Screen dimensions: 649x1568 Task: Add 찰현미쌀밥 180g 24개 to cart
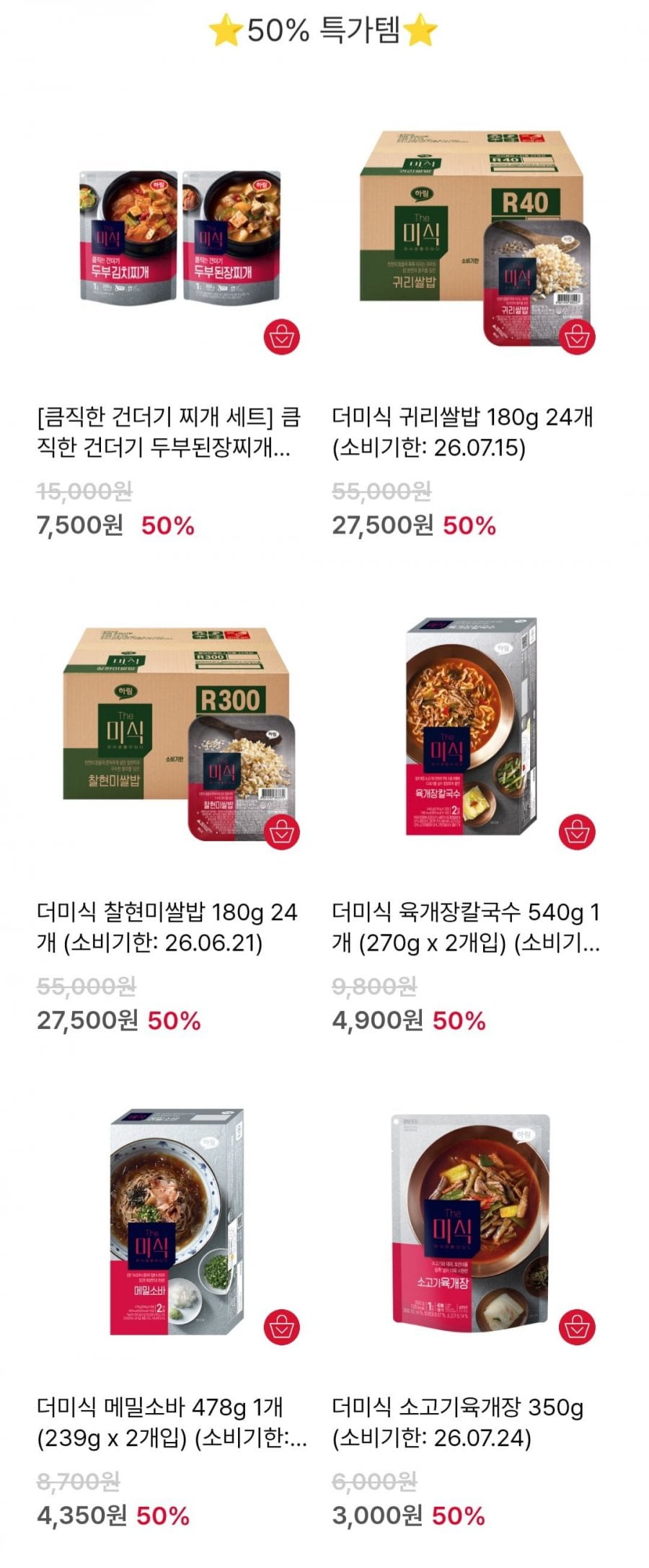tap(281, 832)
